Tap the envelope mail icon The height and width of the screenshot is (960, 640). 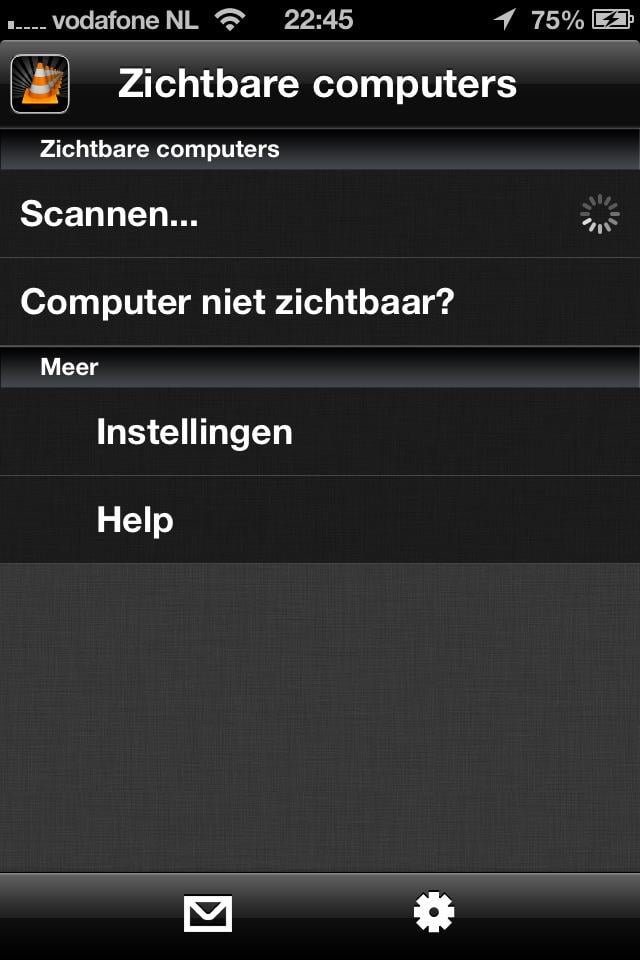pyautogui.click(x=208, y=913)
